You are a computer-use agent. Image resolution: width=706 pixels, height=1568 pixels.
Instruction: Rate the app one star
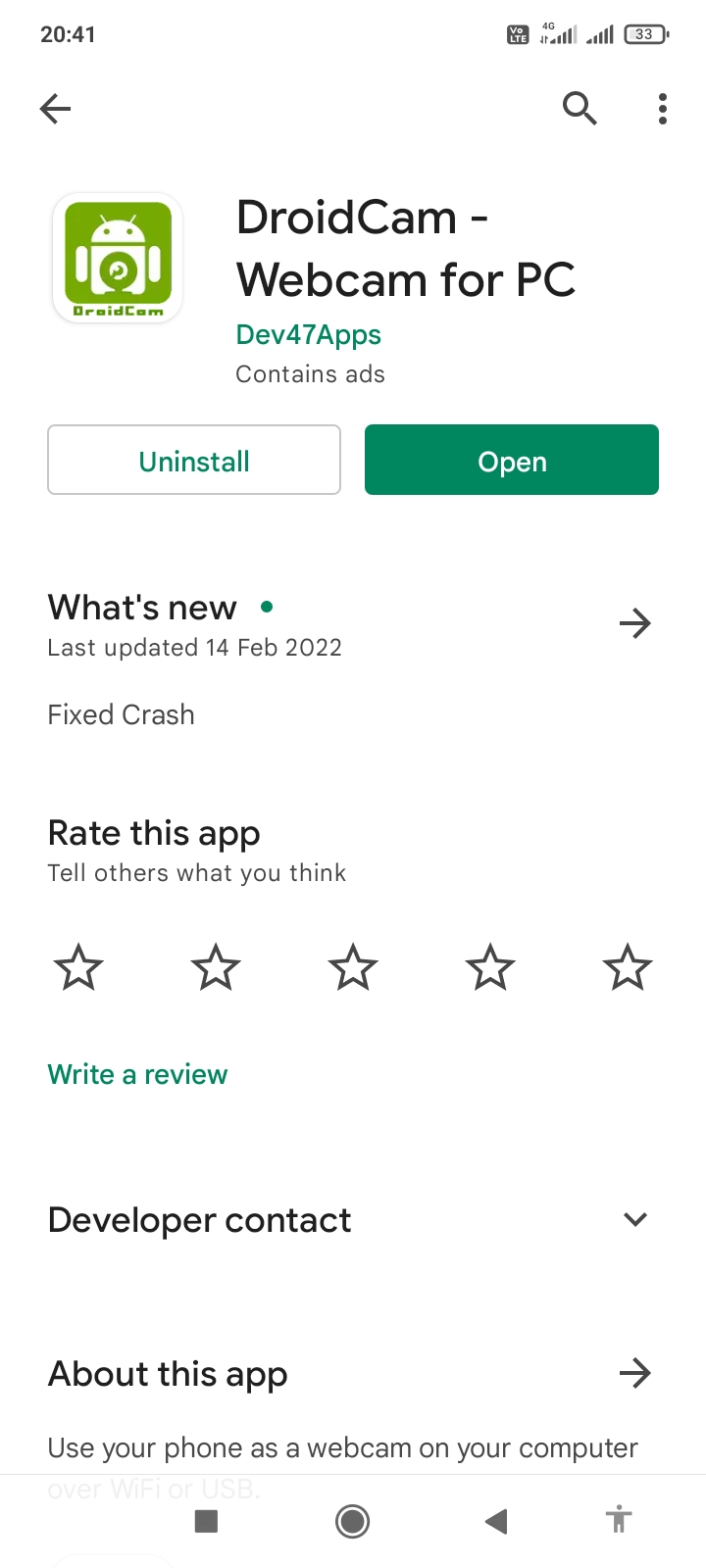coord(78,968)
